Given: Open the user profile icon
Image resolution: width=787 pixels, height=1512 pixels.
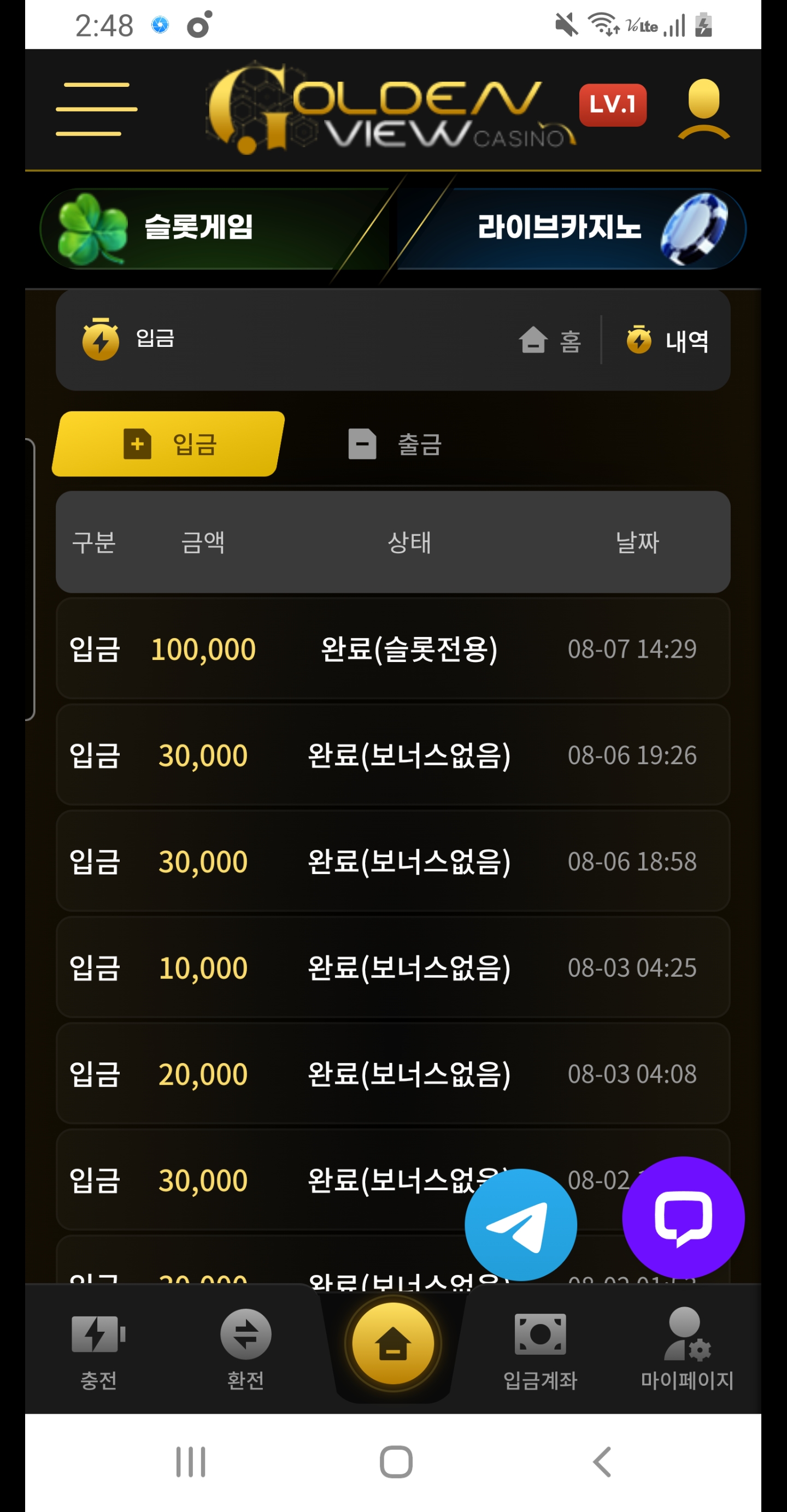Looking at the screenshot, I should click(x=703, y=109).
